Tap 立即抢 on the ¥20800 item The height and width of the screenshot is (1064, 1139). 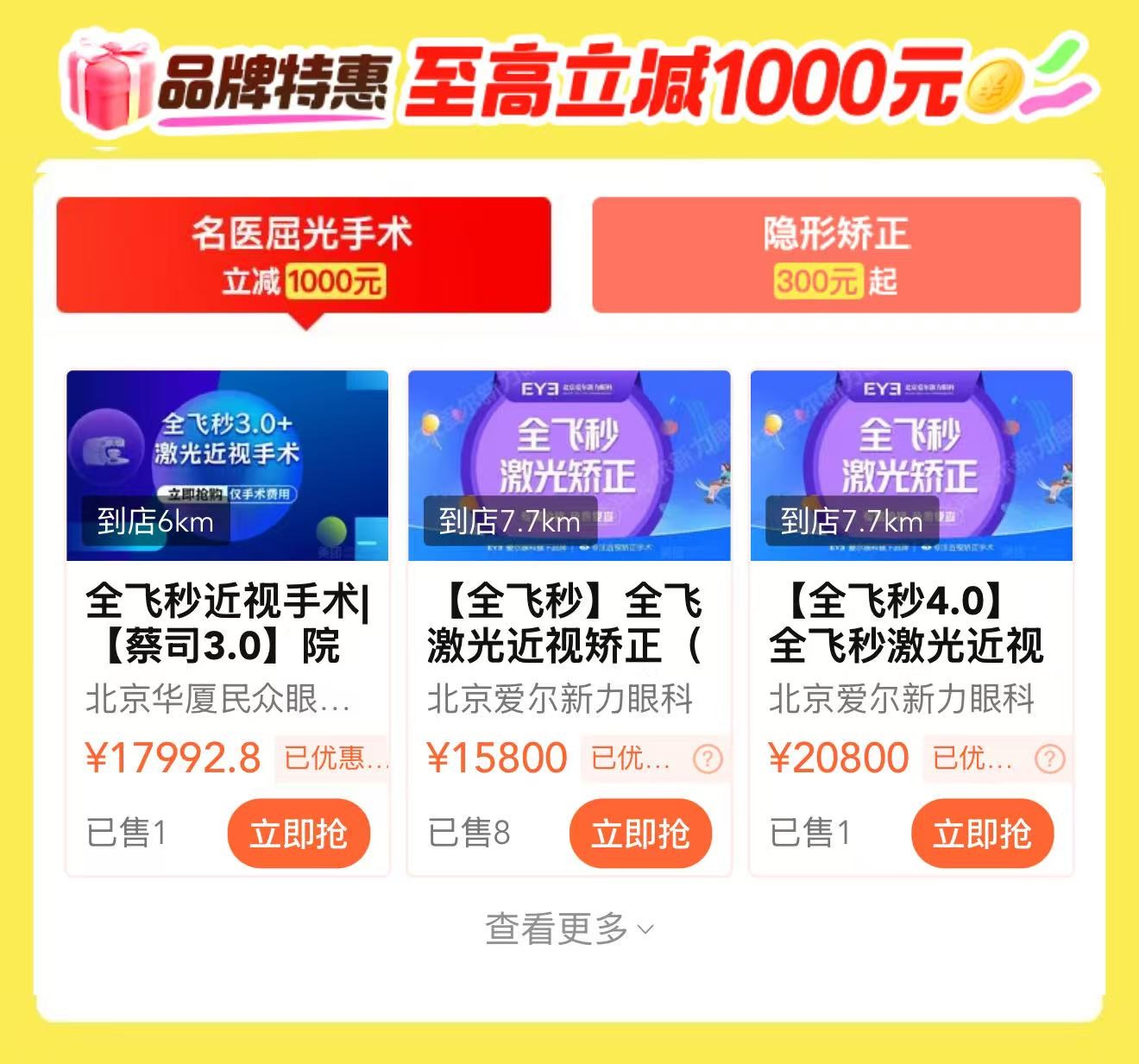(x=982, y=834)
